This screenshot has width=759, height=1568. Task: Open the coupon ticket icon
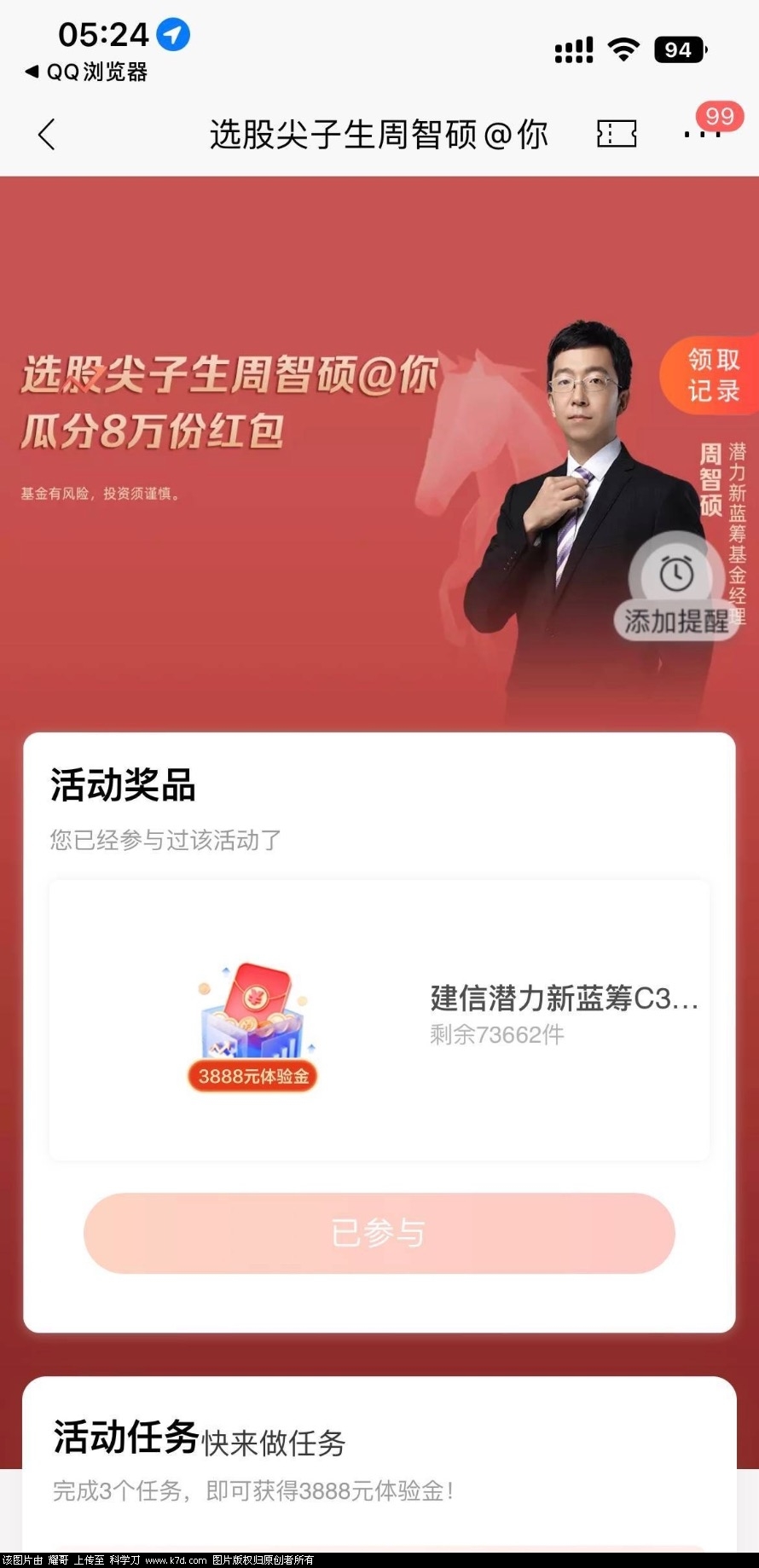pos(616,134)
